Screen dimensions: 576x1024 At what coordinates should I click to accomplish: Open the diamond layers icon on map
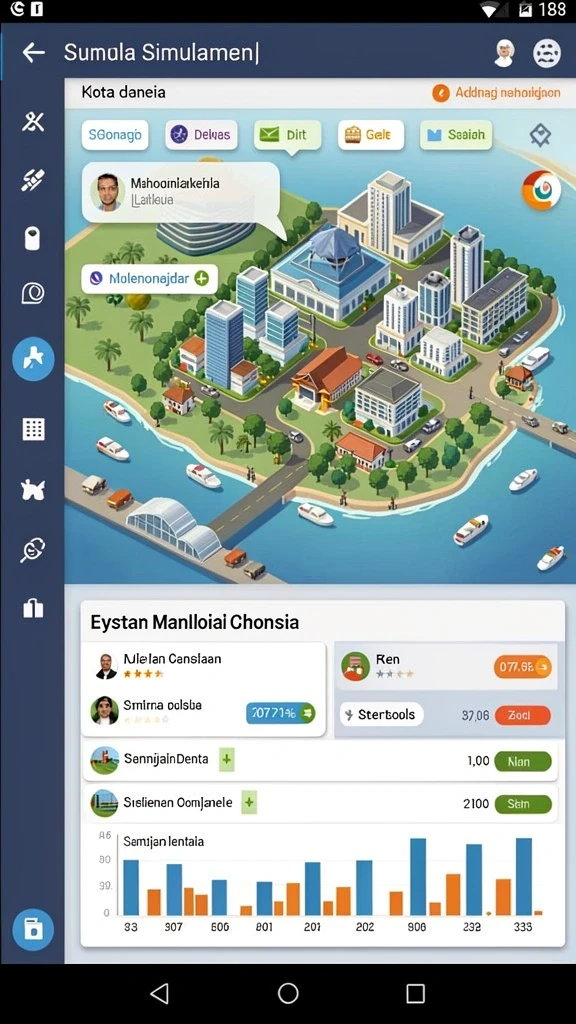pyautogui.click(x=540, y=136)
